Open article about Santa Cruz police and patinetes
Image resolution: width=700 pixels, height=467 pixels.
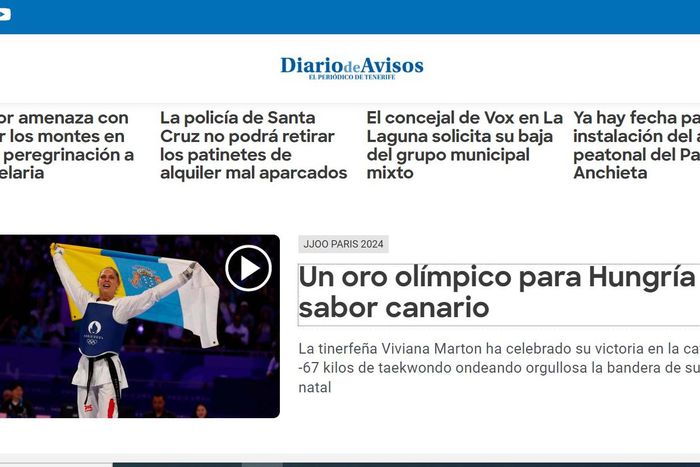[x=253, y=145]
